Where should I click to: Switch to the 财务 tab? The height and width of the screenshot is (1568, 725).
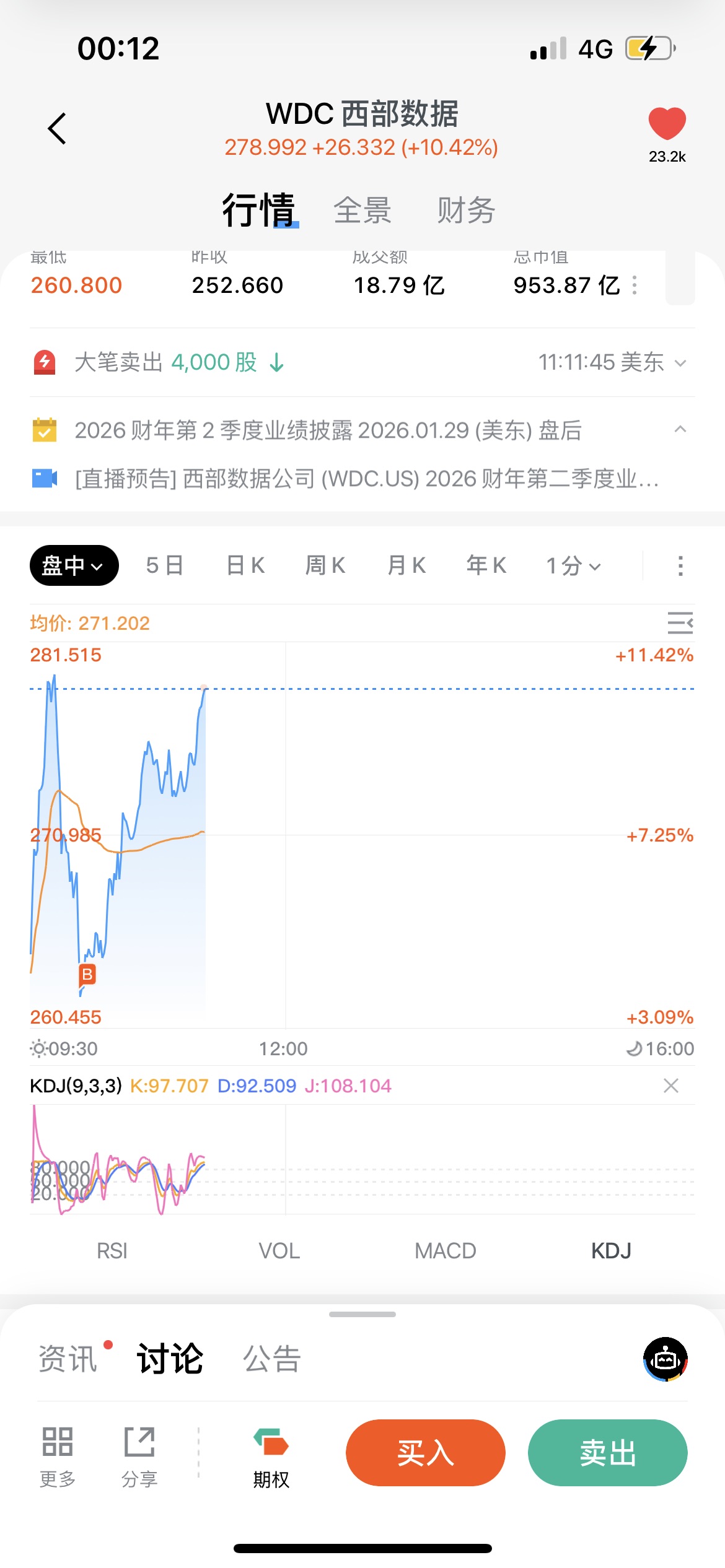pos(466,210)
